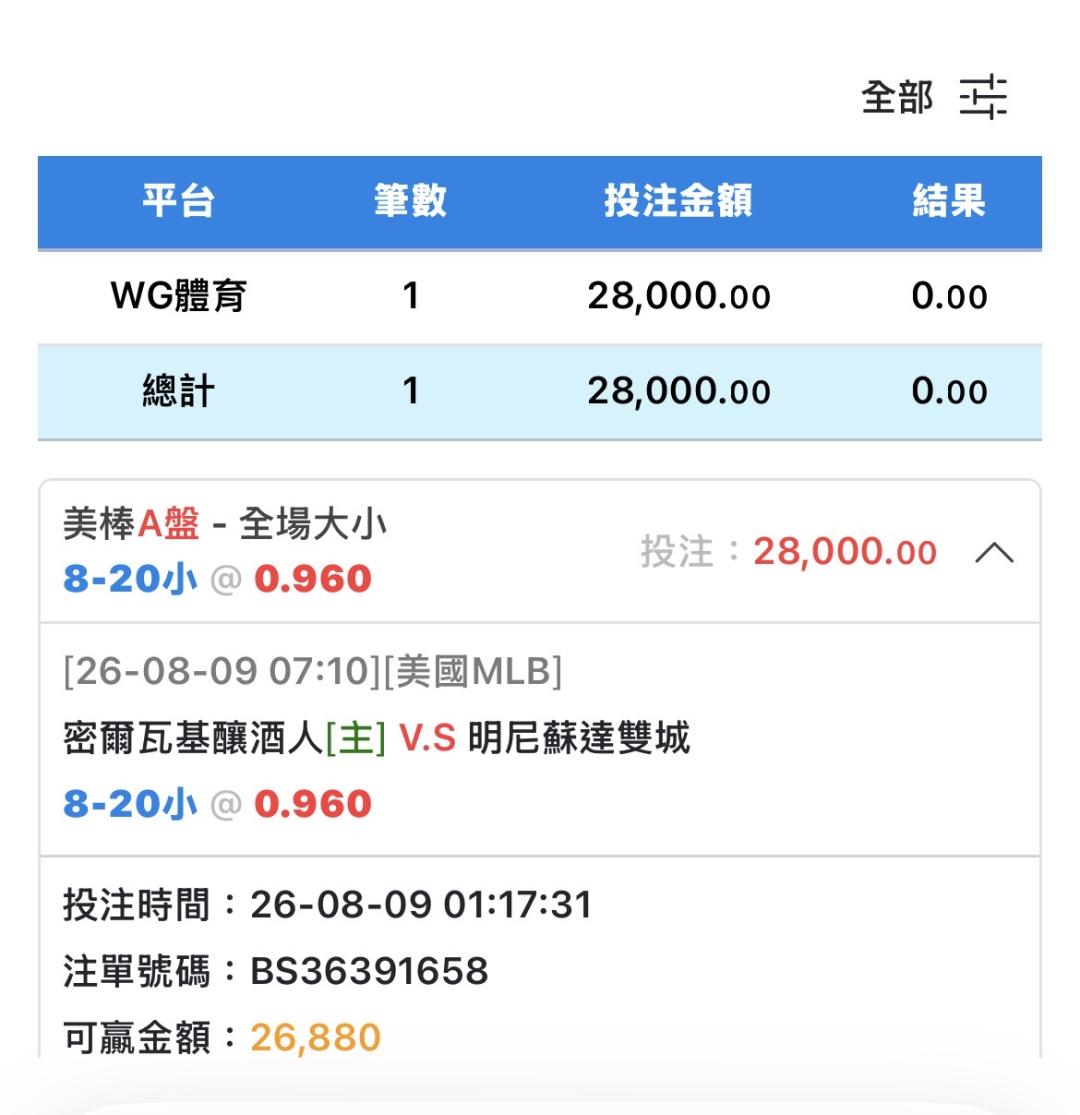Open the 全部 filter settings icon
The width and height of the screenshot is (1080, 1115).
tap(983, 97)
